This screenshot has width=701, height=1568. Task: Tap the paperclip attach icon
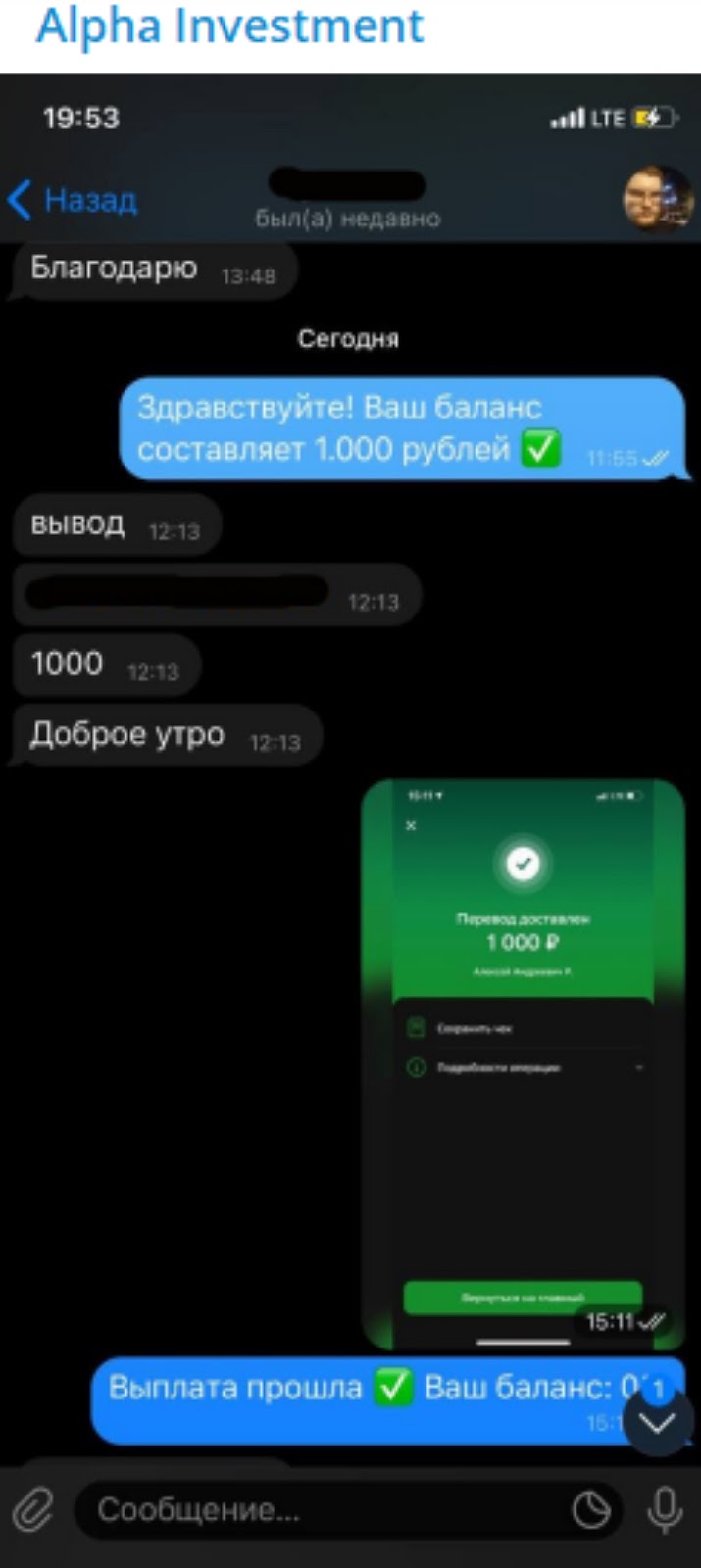click(34, 1509)
